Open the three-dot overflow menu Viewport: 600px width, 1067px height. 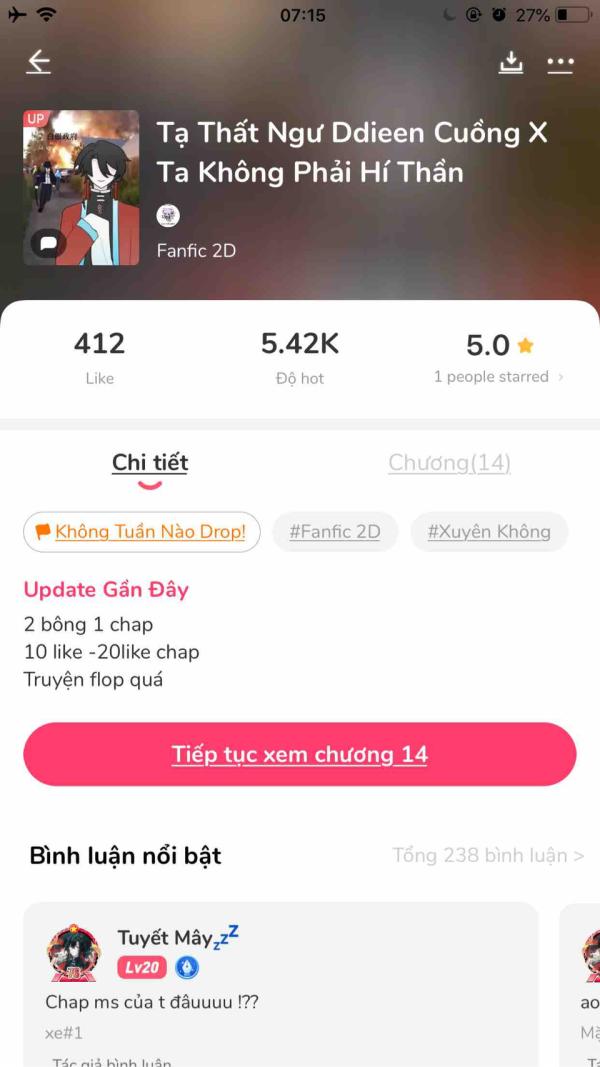pyautogui.click(x=560, y=64)
